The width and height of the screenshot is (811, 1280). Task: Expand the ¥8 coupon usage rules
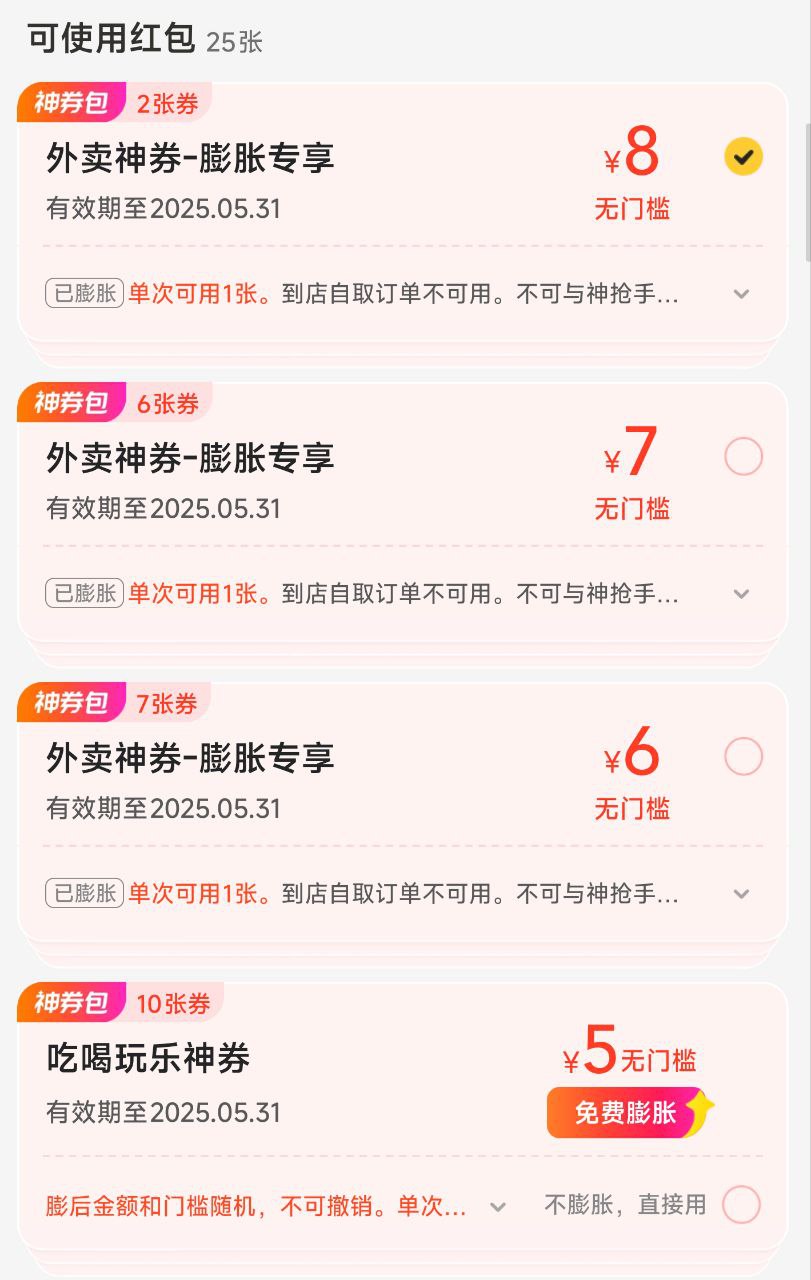pyautogui.click(x=741, y=294)
